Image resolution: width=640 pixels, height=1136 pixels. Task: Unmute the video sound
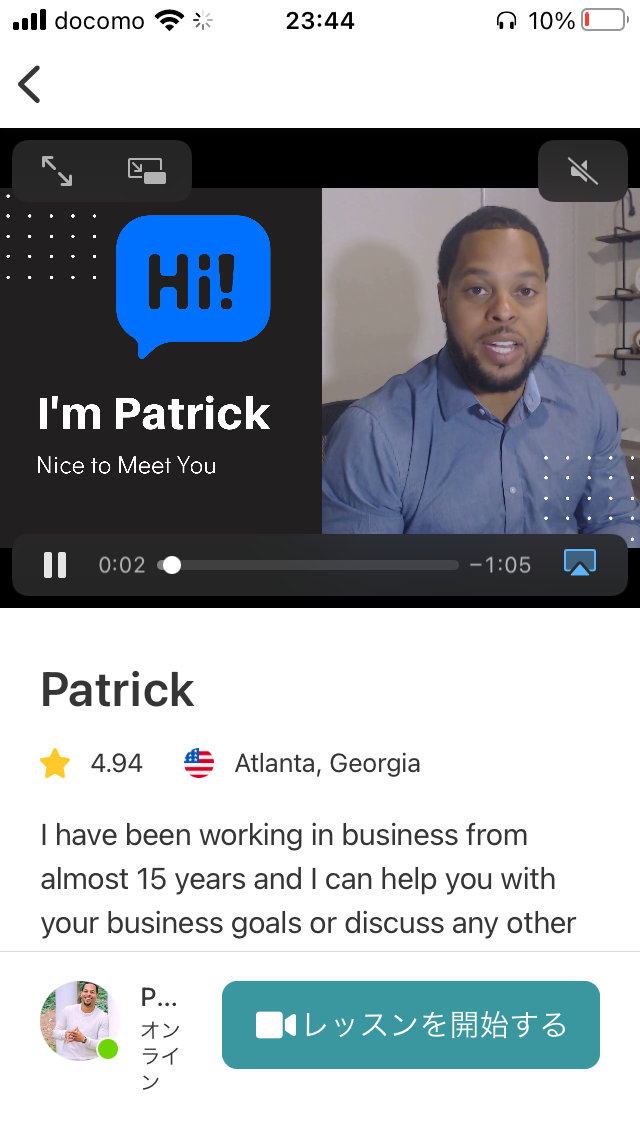tap(583, 171)
